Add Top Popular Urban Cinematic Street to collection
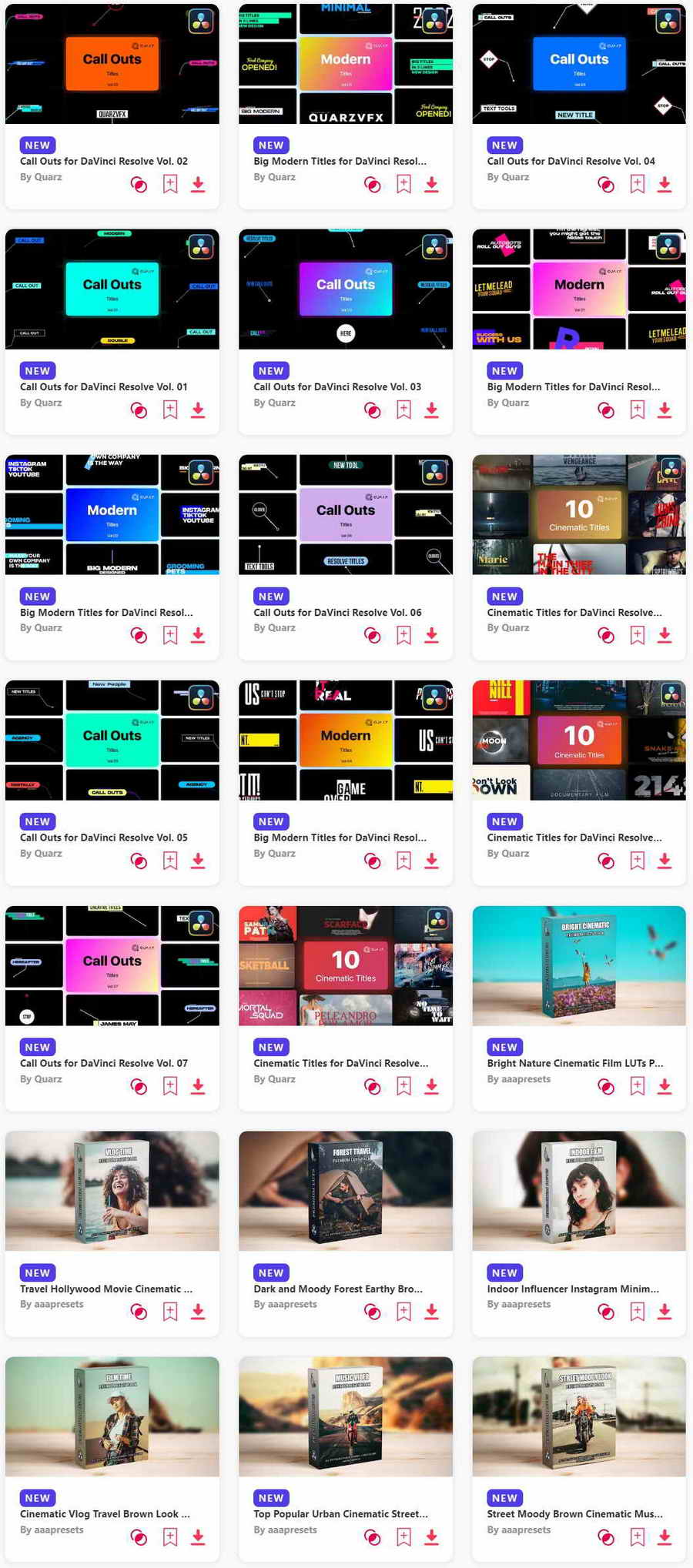 tap(372, 1537)
